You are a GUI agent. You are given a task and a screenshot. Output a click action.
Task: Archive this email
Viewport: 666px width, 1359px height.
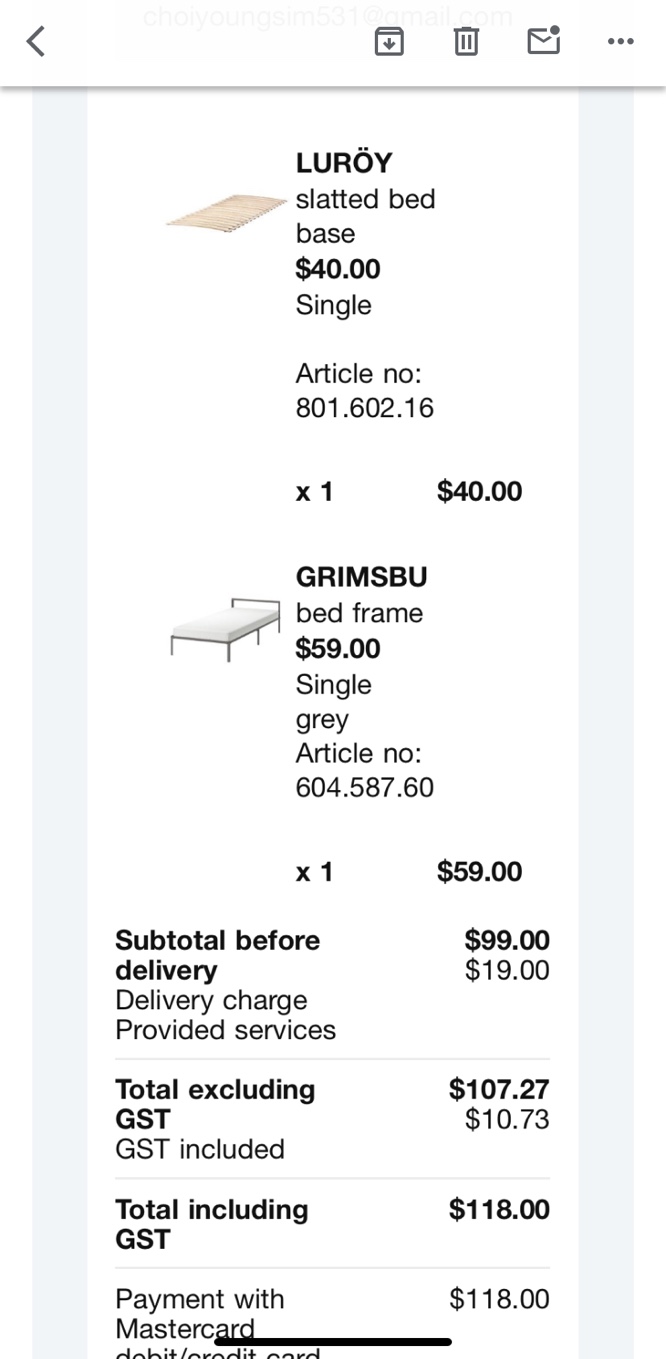coord(389,42)
